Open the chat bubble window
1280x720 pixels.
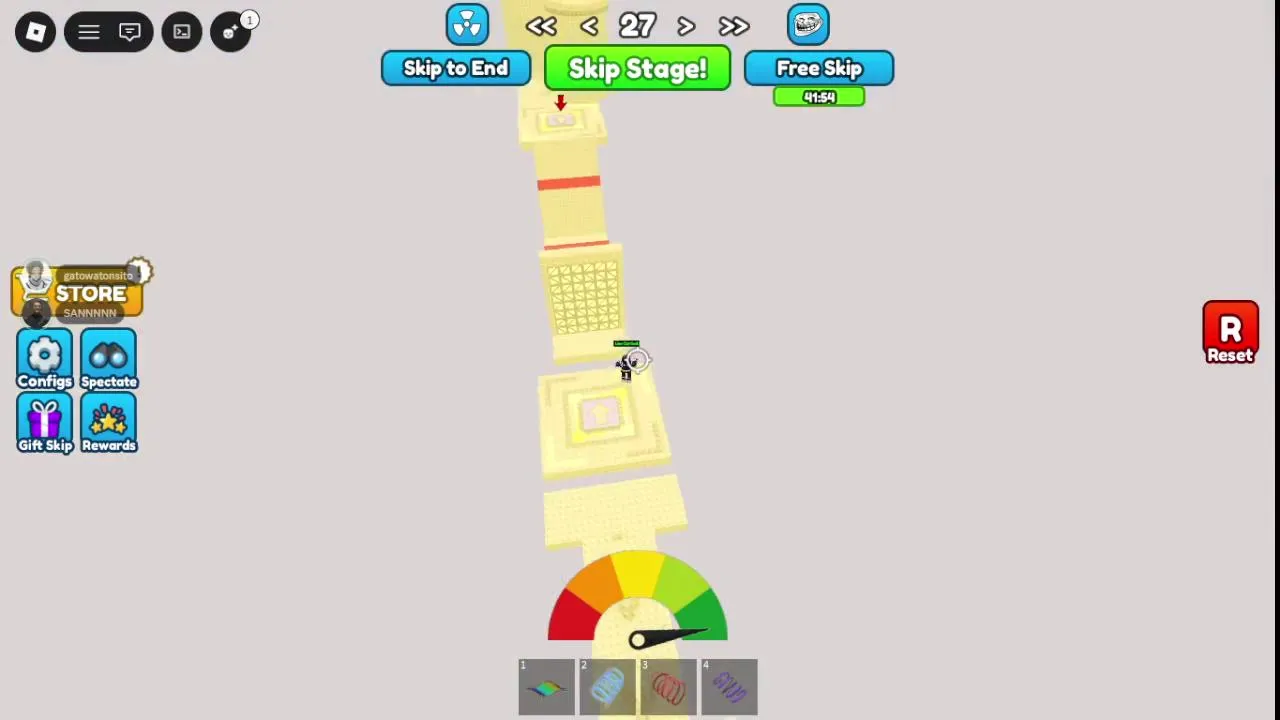click(x=130, y=32)
